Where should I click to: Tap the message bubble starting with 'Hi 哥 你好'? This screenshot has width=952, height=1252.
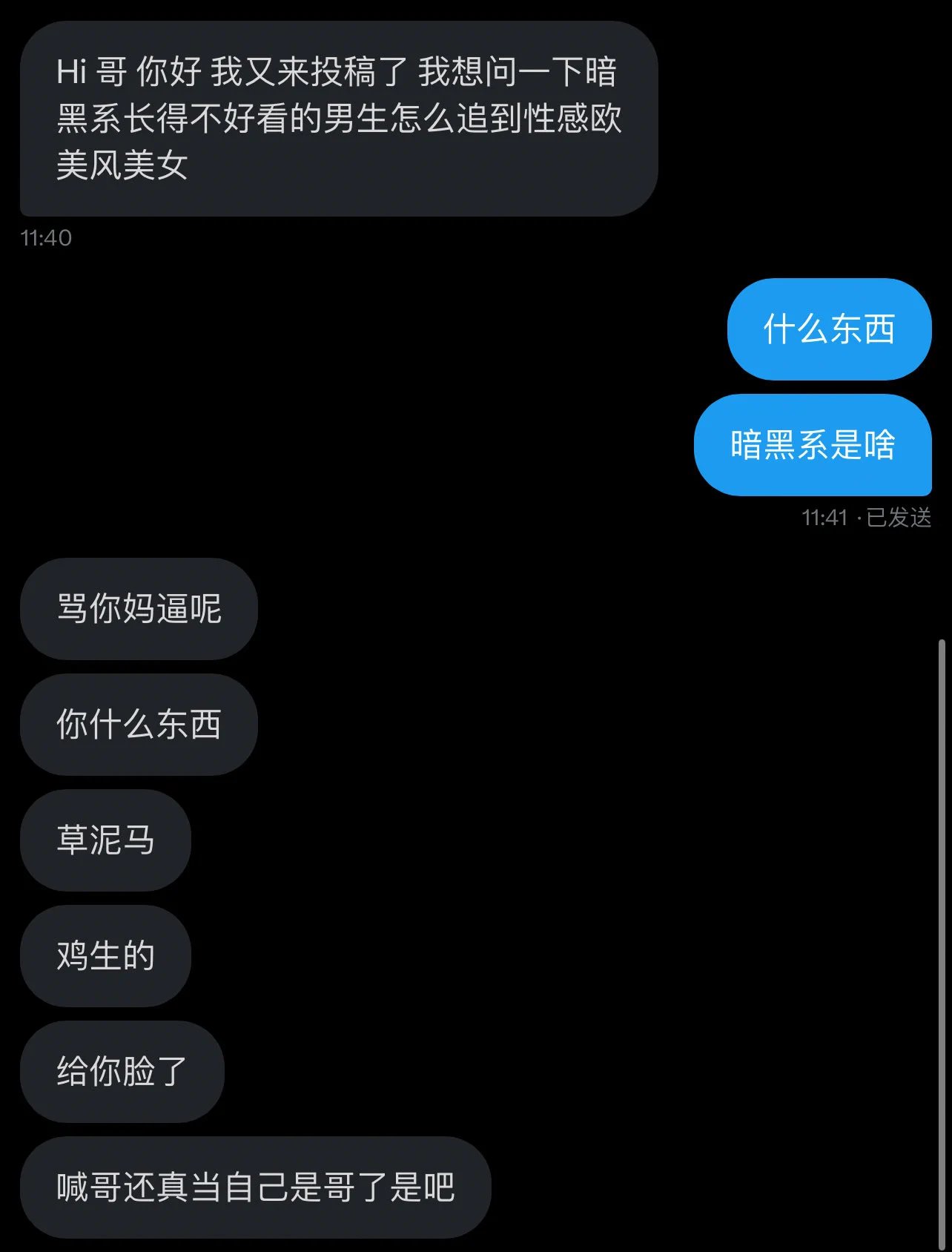[x=338, y=119]
